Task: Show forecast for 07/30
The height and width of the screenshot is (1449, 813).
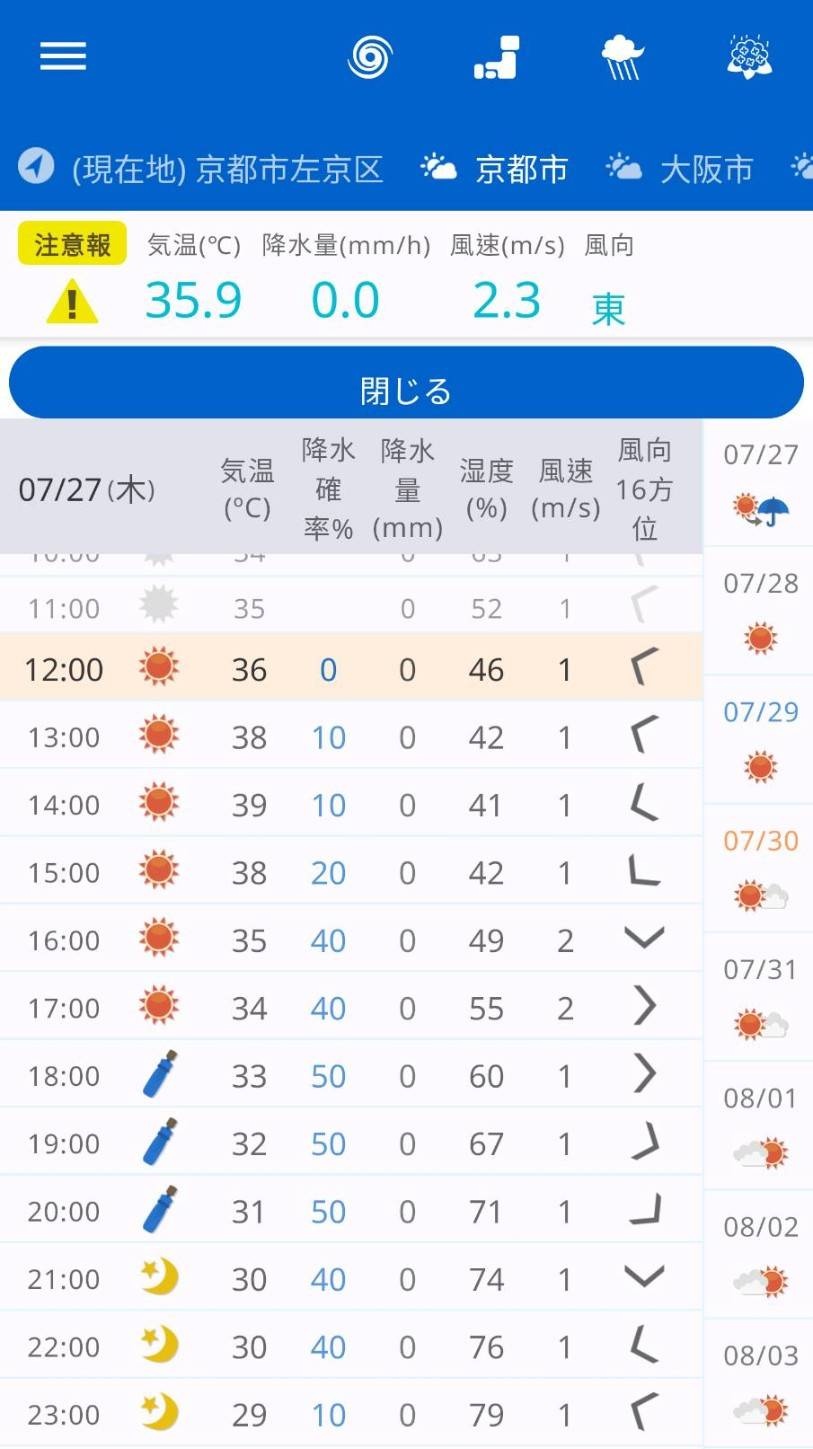Action: (x=760, y=869)
